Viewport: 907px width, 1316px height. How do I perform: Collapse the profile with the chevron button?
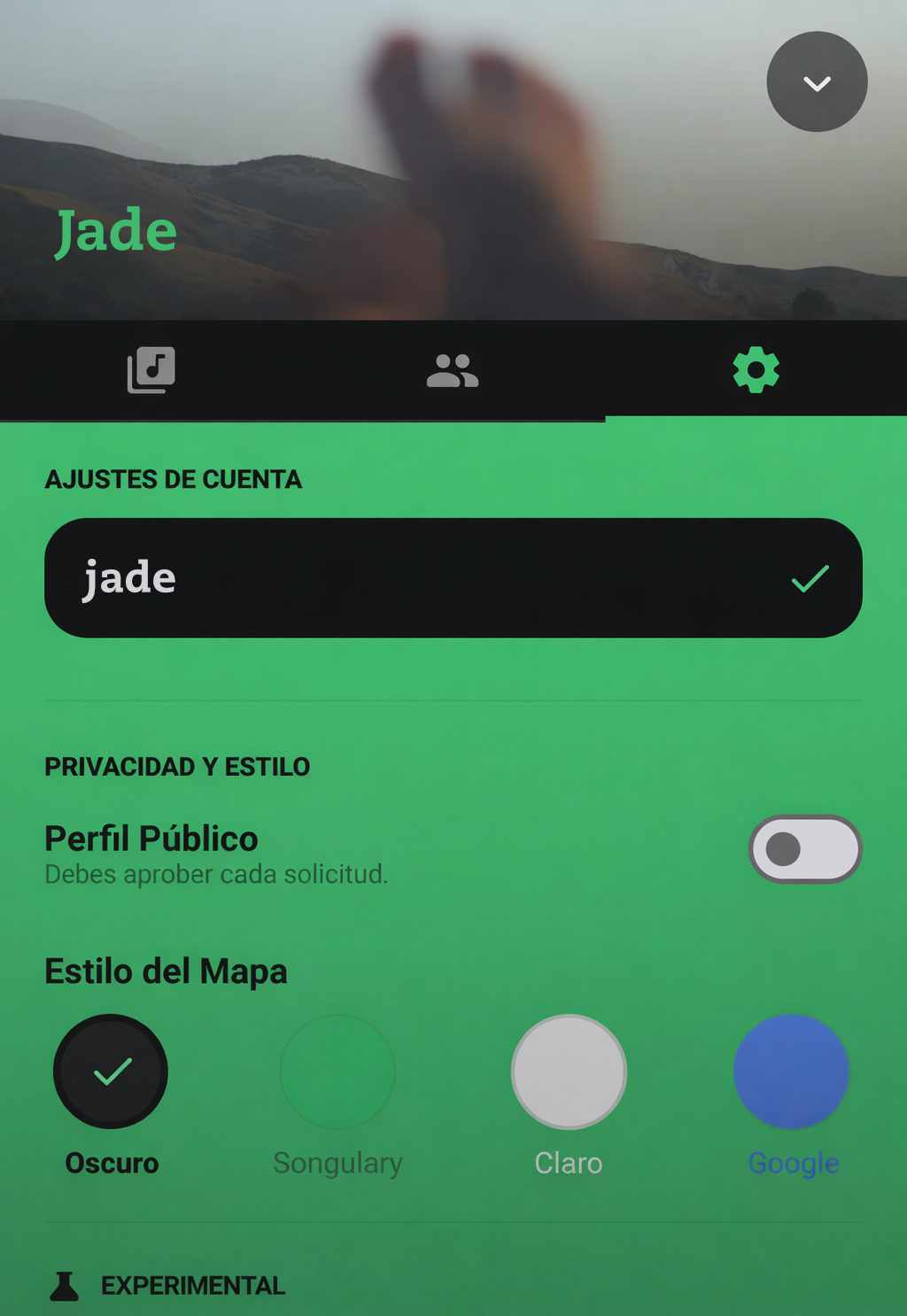tap(817, 82)
